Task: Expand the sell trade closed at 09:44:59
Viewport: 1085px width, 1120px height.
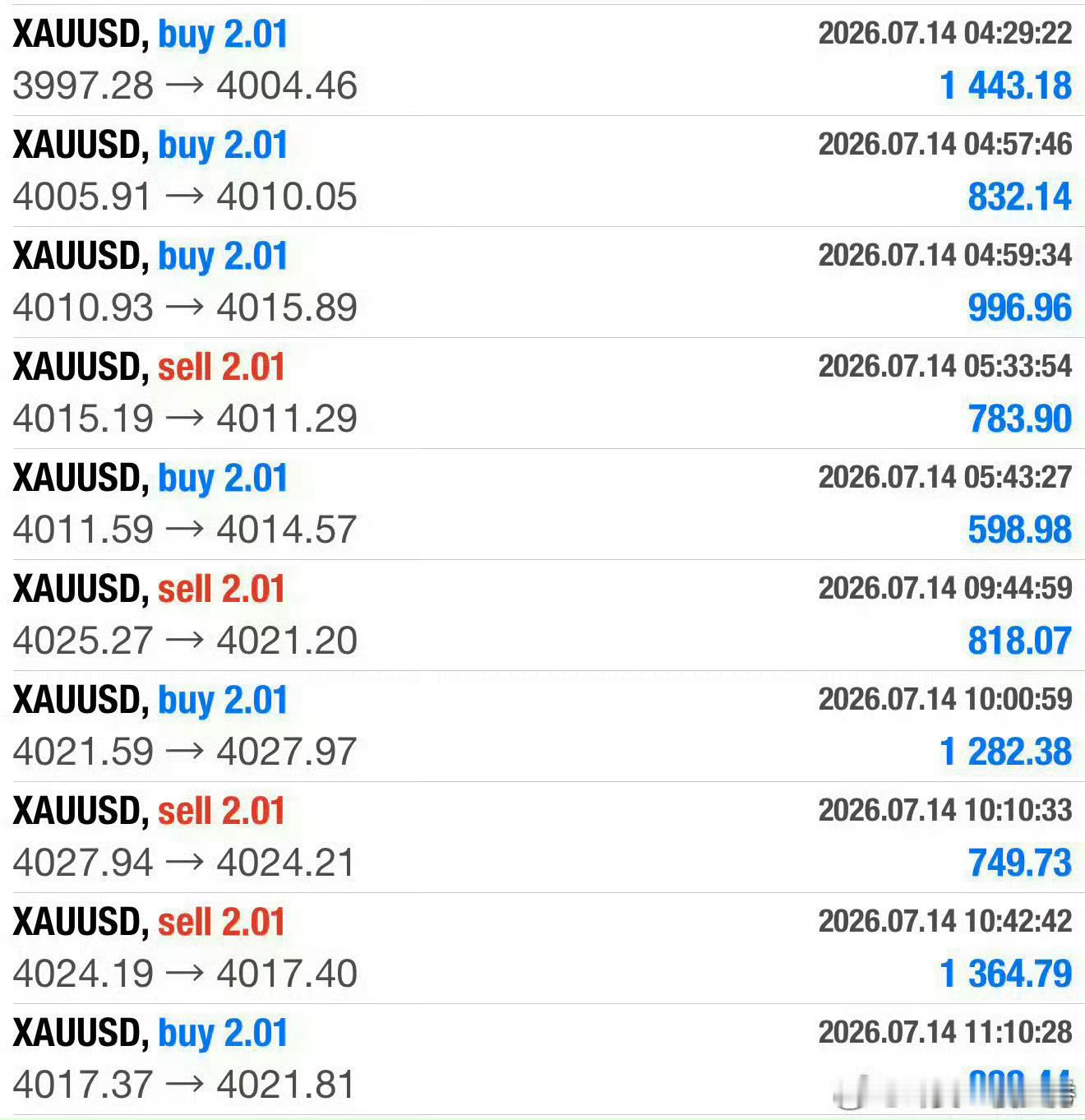Action: tap(542, 615)
